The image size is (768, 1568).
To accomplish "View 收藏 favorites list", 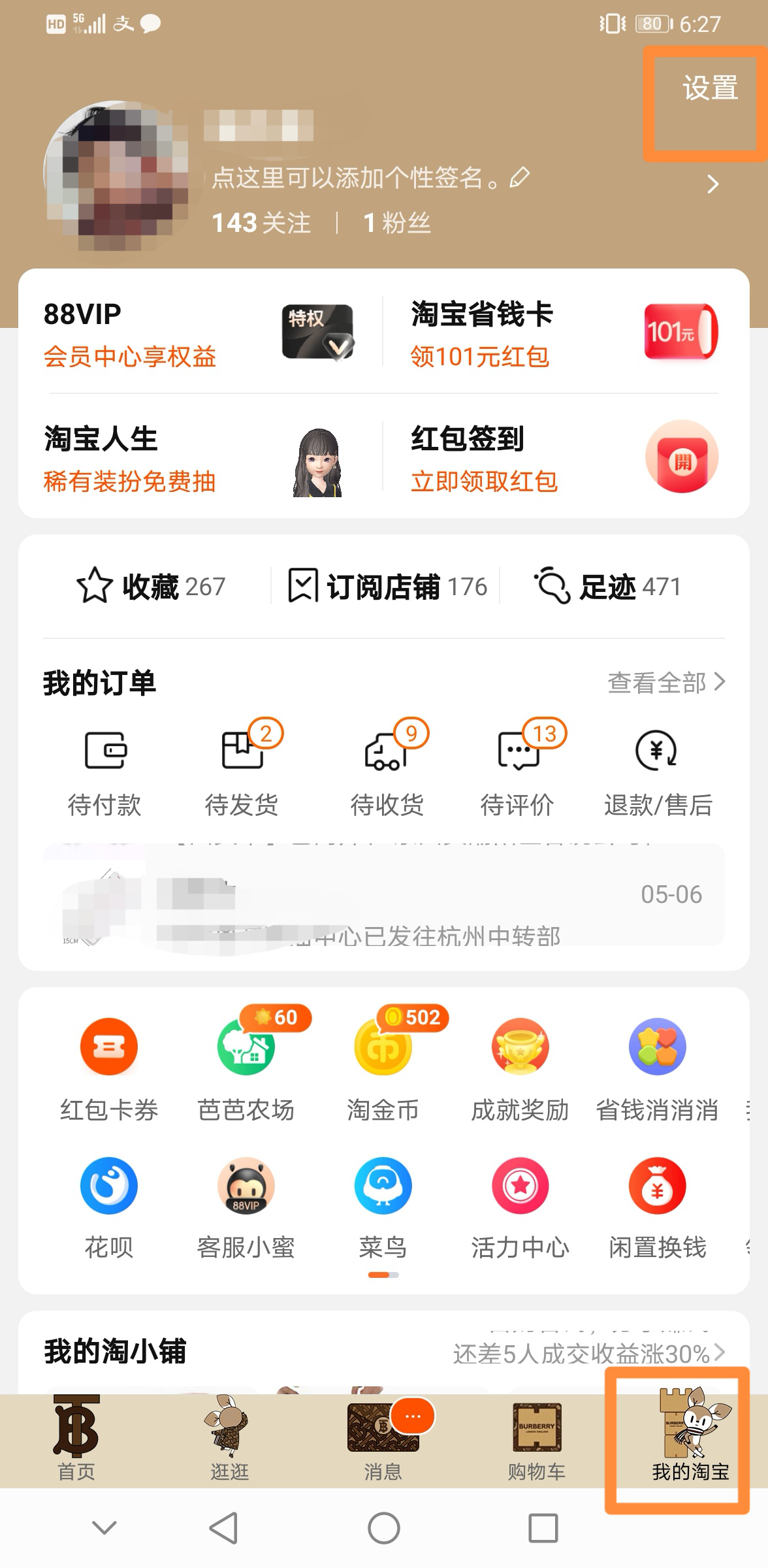I will pyautogui.click(x=151, y=586).
